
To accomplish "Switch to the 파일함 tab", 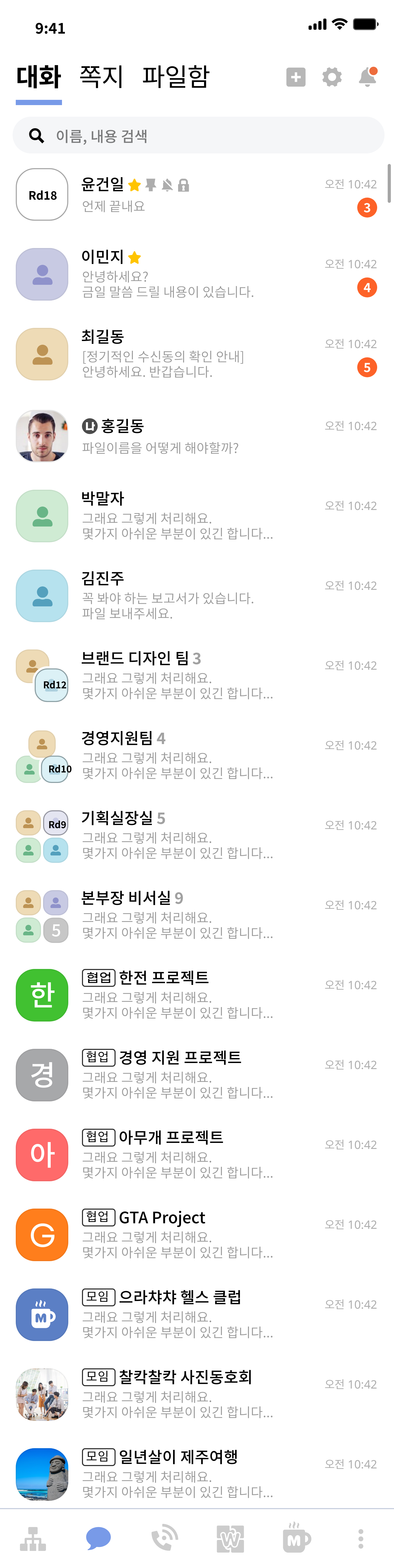I will click(176, 77).
